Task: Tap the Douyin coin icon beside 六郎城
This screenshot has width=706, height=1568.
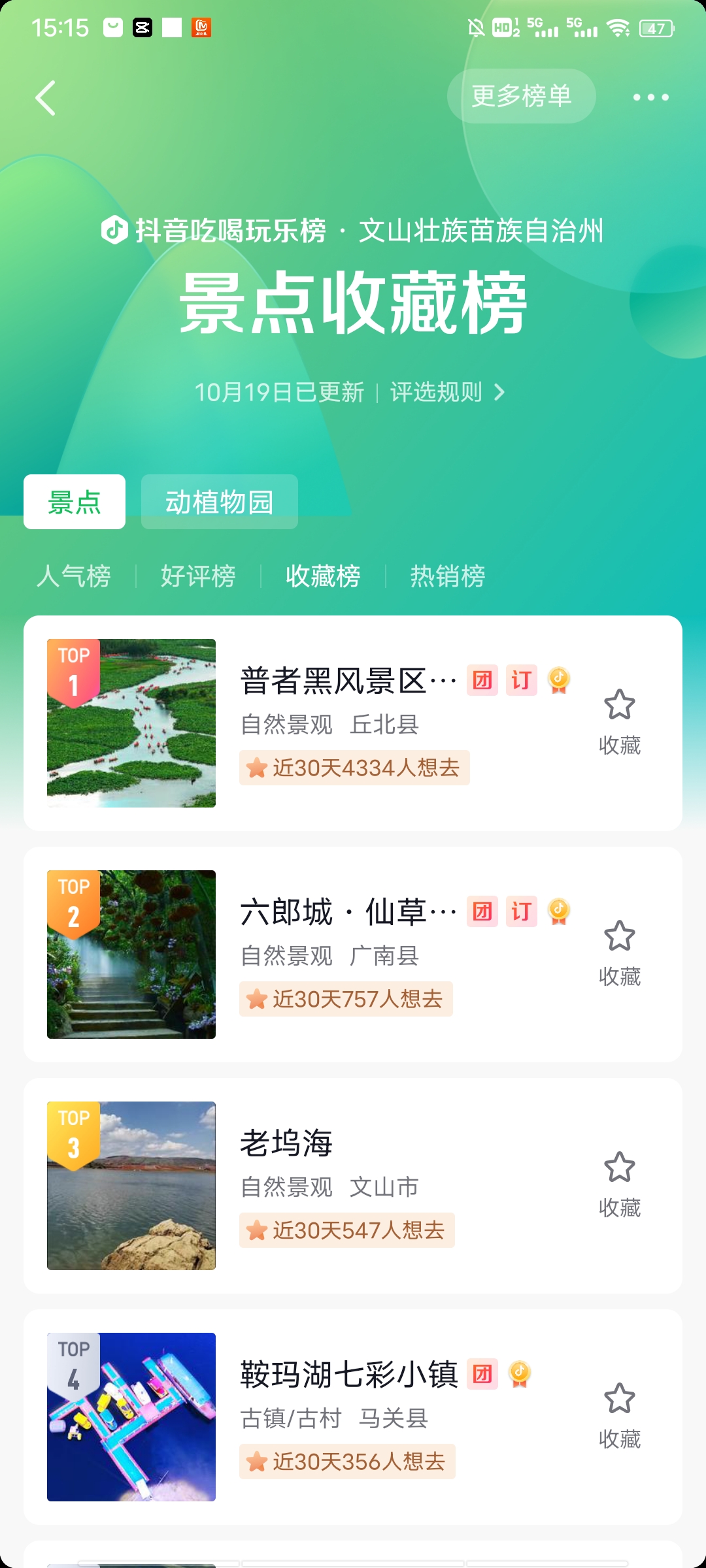Action: click(559, 910)
